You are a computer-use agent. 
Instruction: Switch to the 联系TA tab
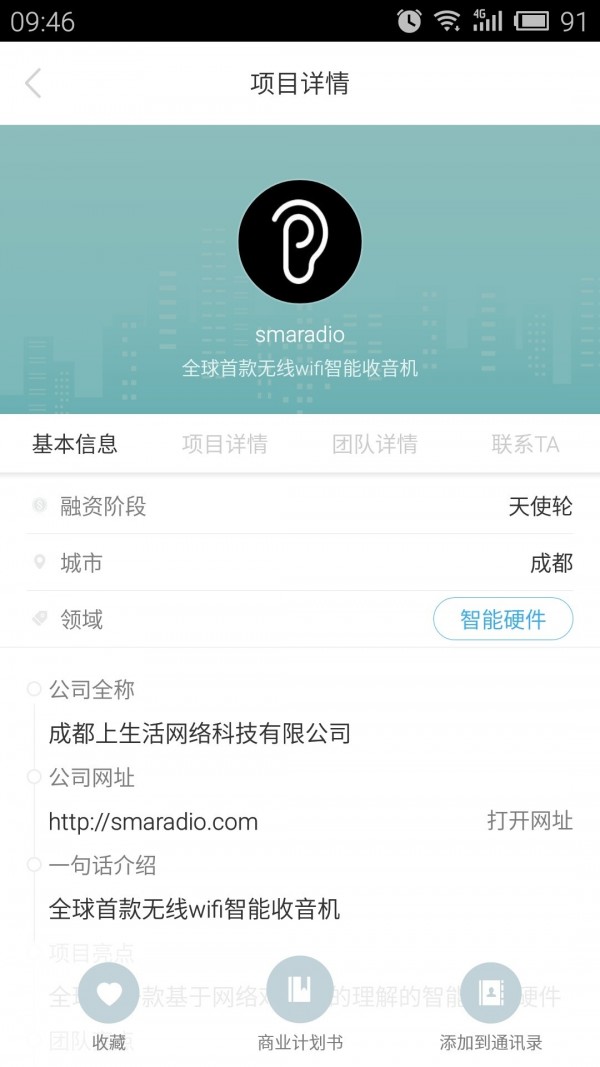point(525,444)
